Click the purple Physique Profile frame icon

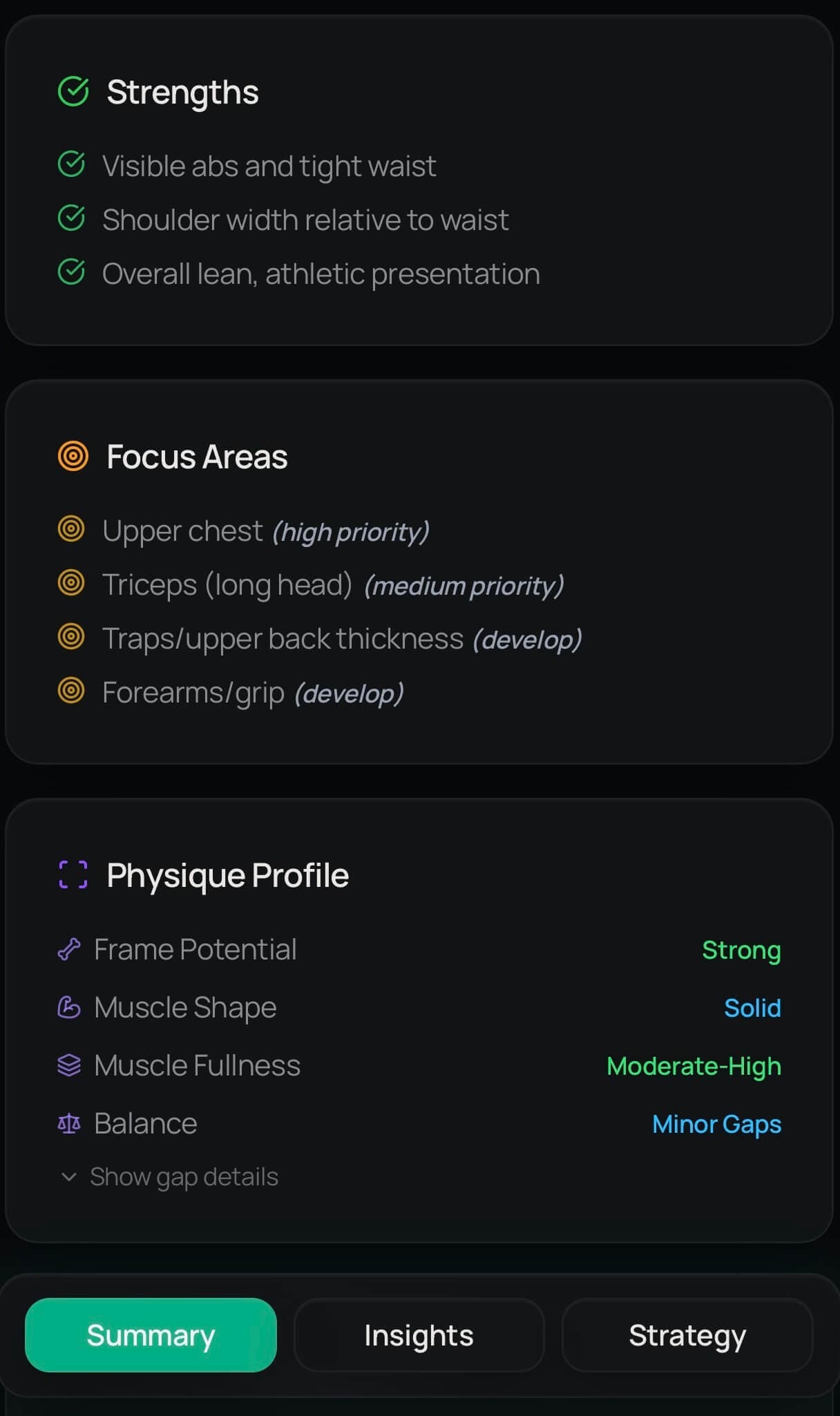coord(73,874)
